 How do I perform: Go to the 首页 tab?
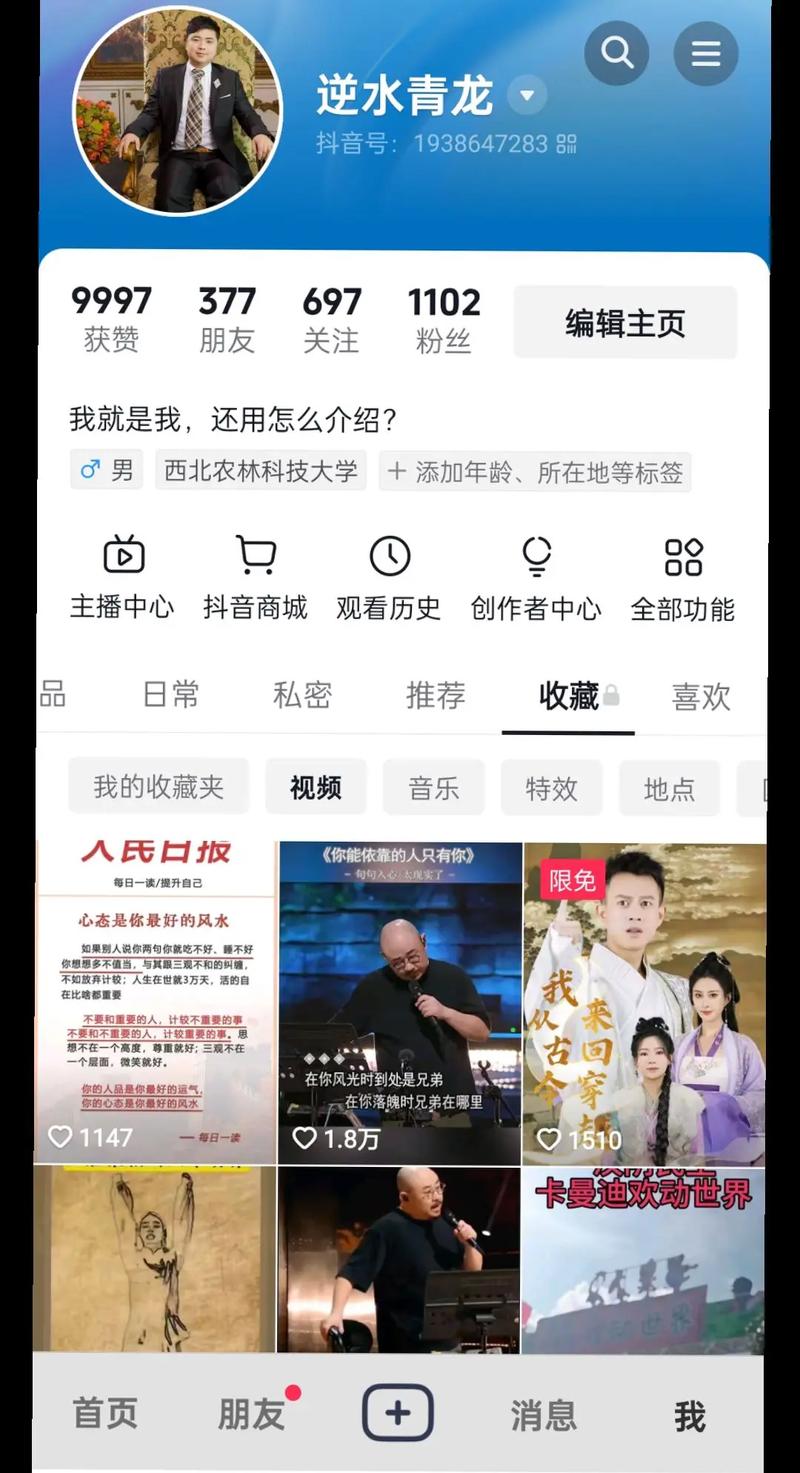coord(105,1414)
